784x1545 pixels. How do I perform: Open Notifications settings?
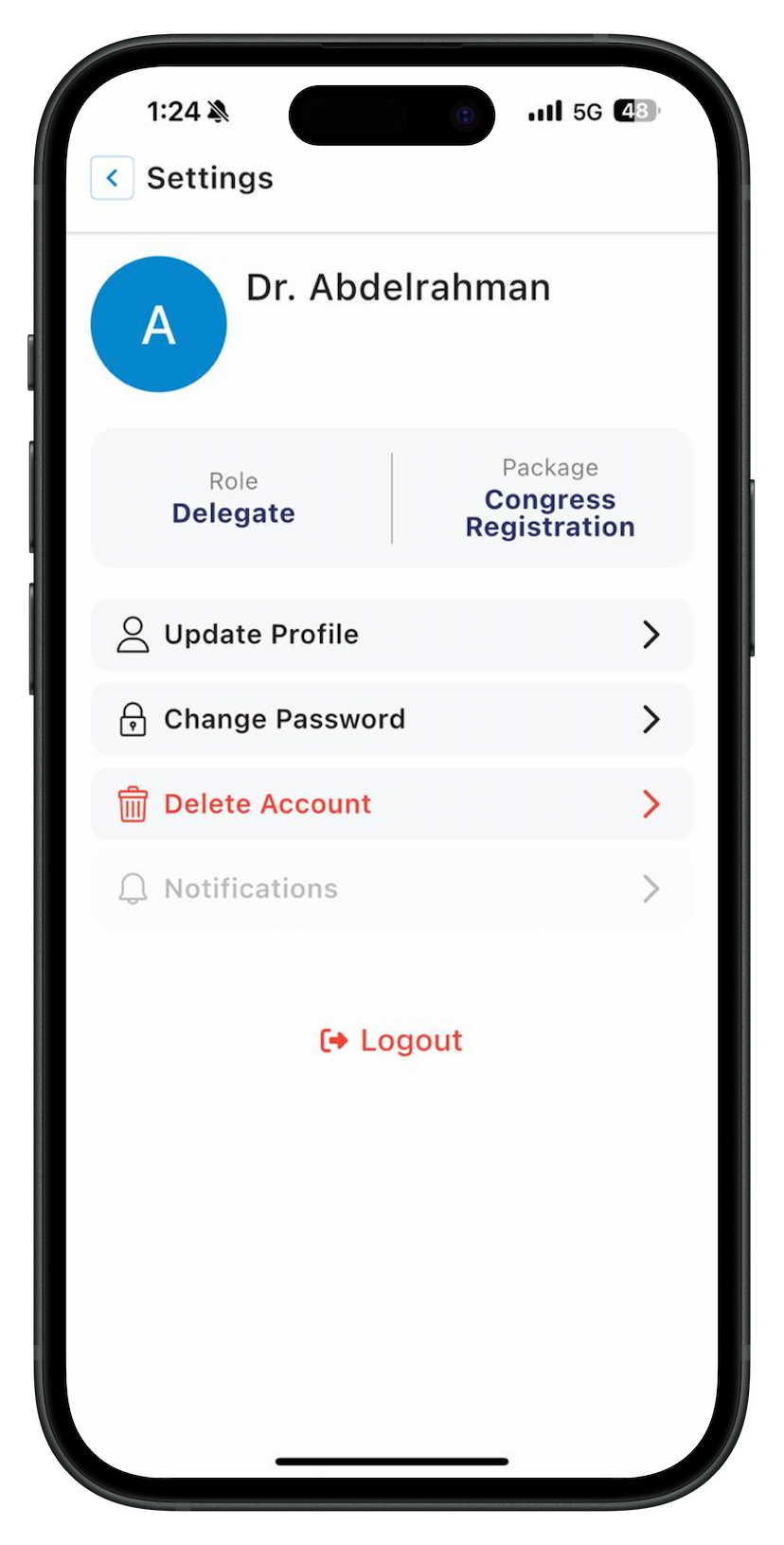[391, 889]
